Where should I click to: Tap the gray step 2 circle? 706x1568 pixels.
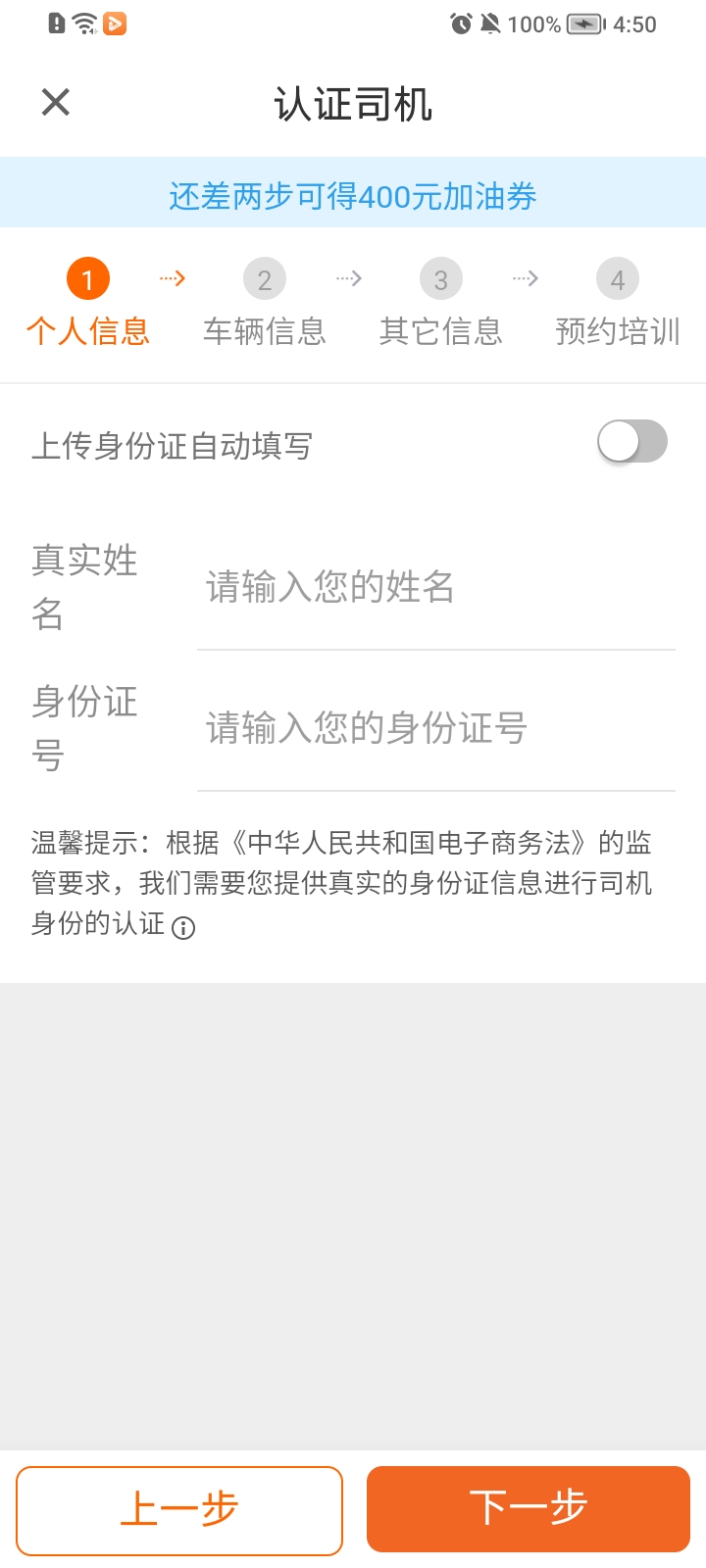point(264,278)
